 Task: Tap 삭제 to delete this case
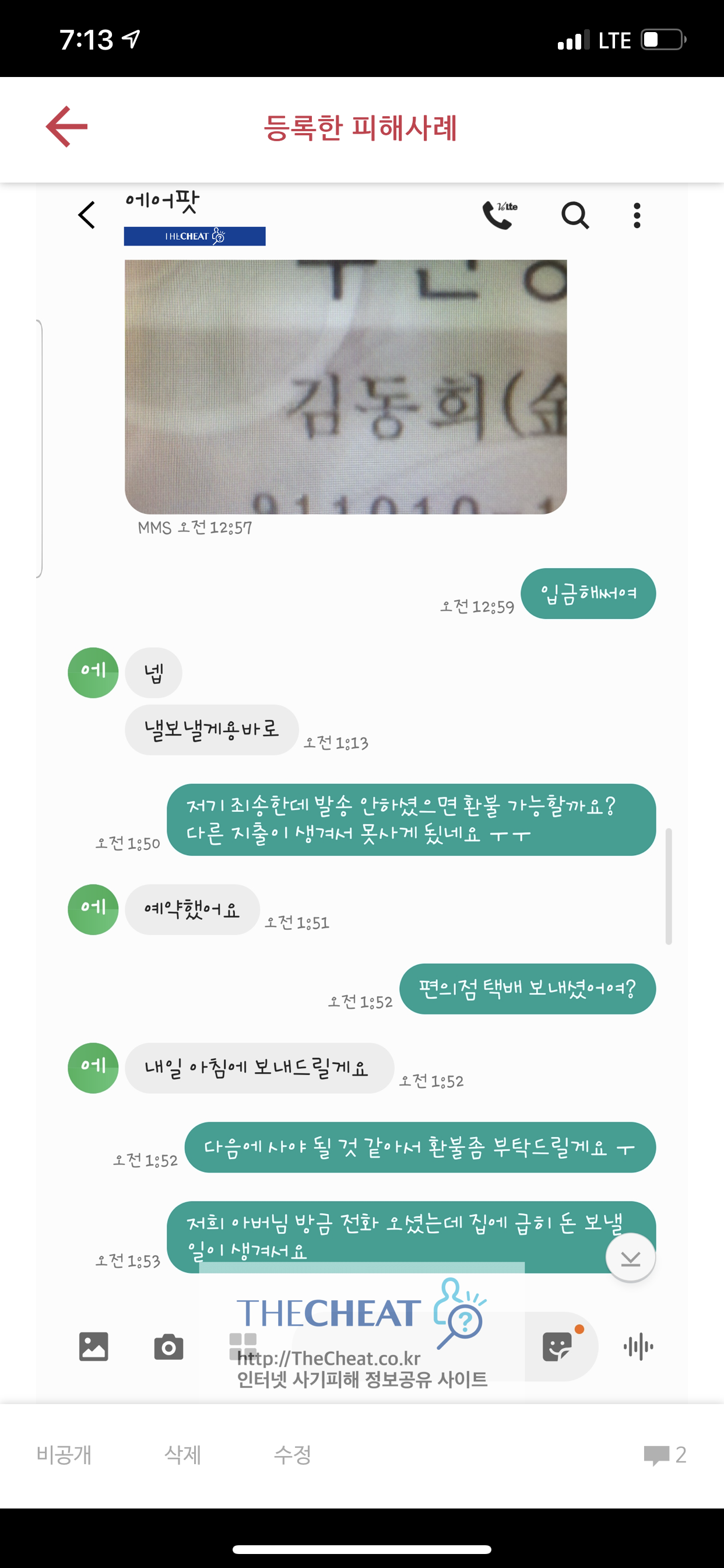[182, 1455]
